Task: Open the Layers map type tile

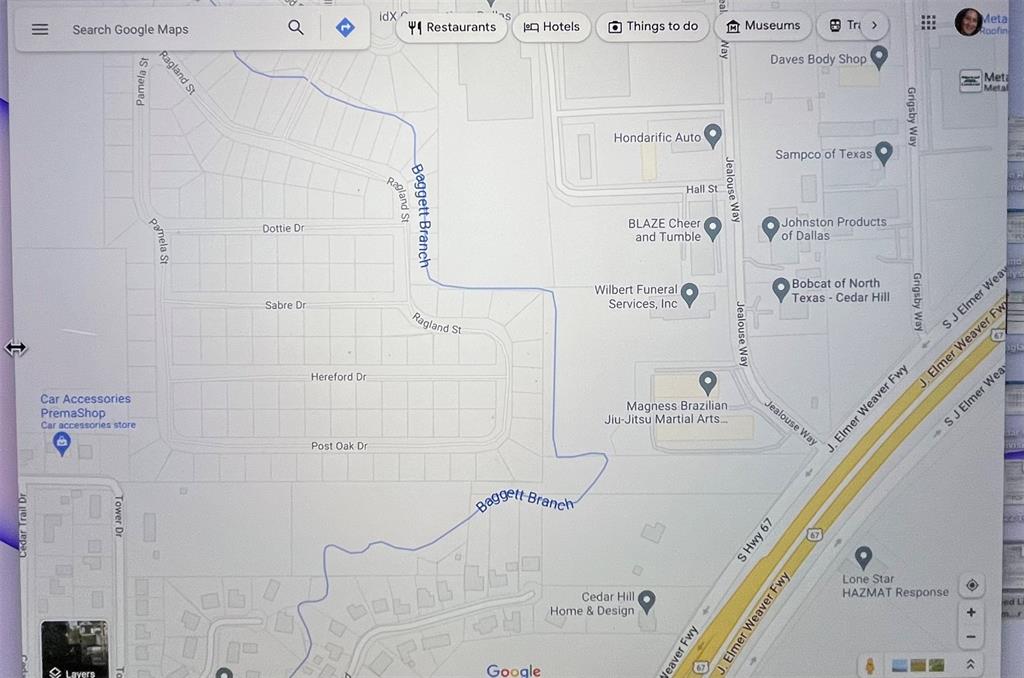Action: pos(74,650)
